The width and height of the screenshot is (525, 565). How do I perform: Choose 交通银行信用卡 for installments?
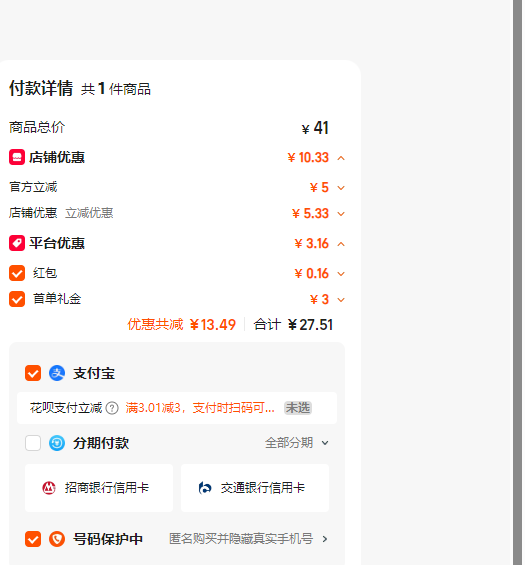255,488
